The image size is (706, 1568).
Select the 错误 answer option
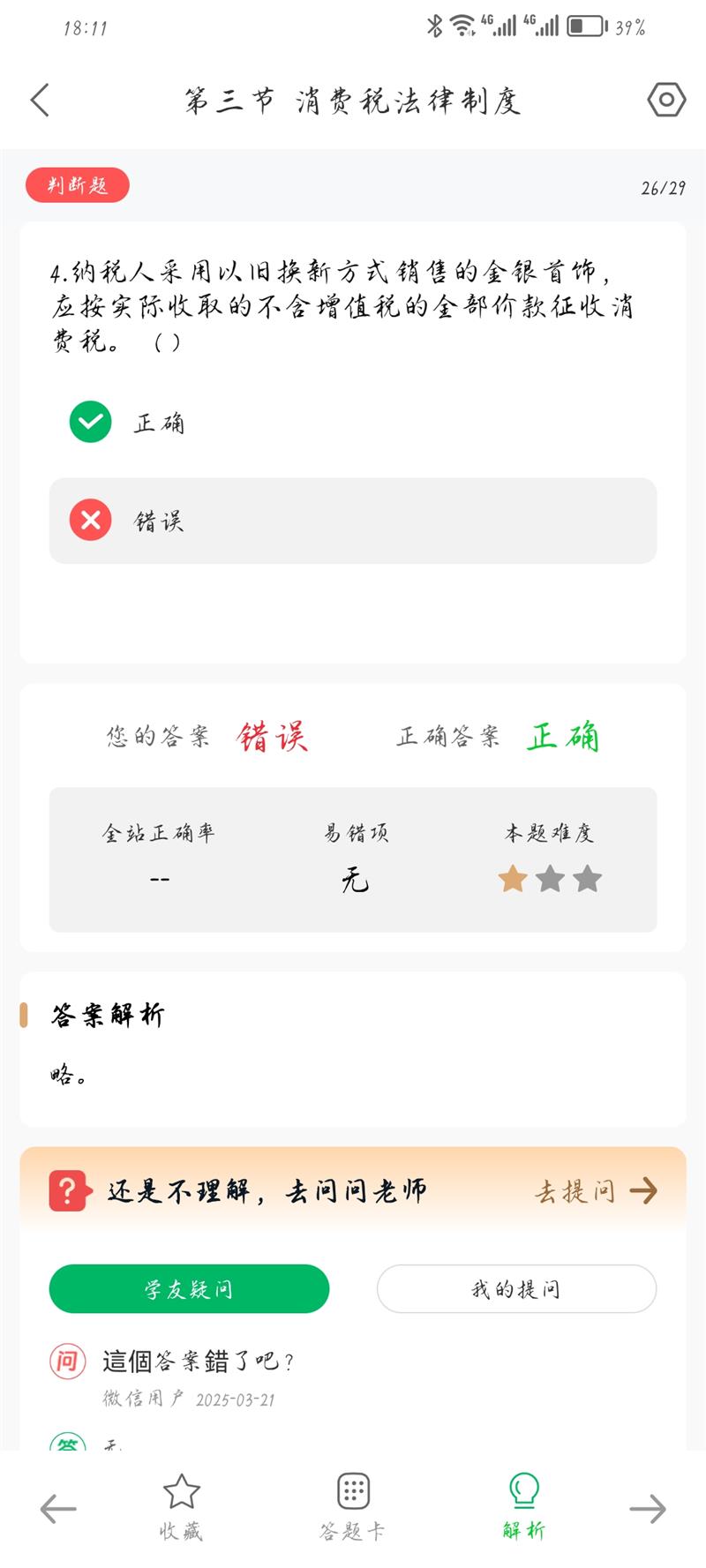(x=352, y=521)
